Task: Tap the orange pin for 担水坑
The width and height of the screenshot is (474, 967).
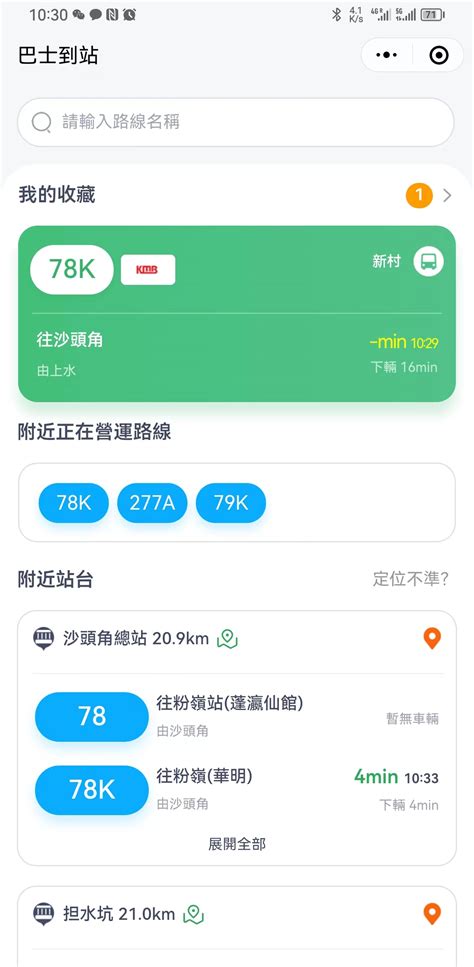Action: click(x=432, y=914)
